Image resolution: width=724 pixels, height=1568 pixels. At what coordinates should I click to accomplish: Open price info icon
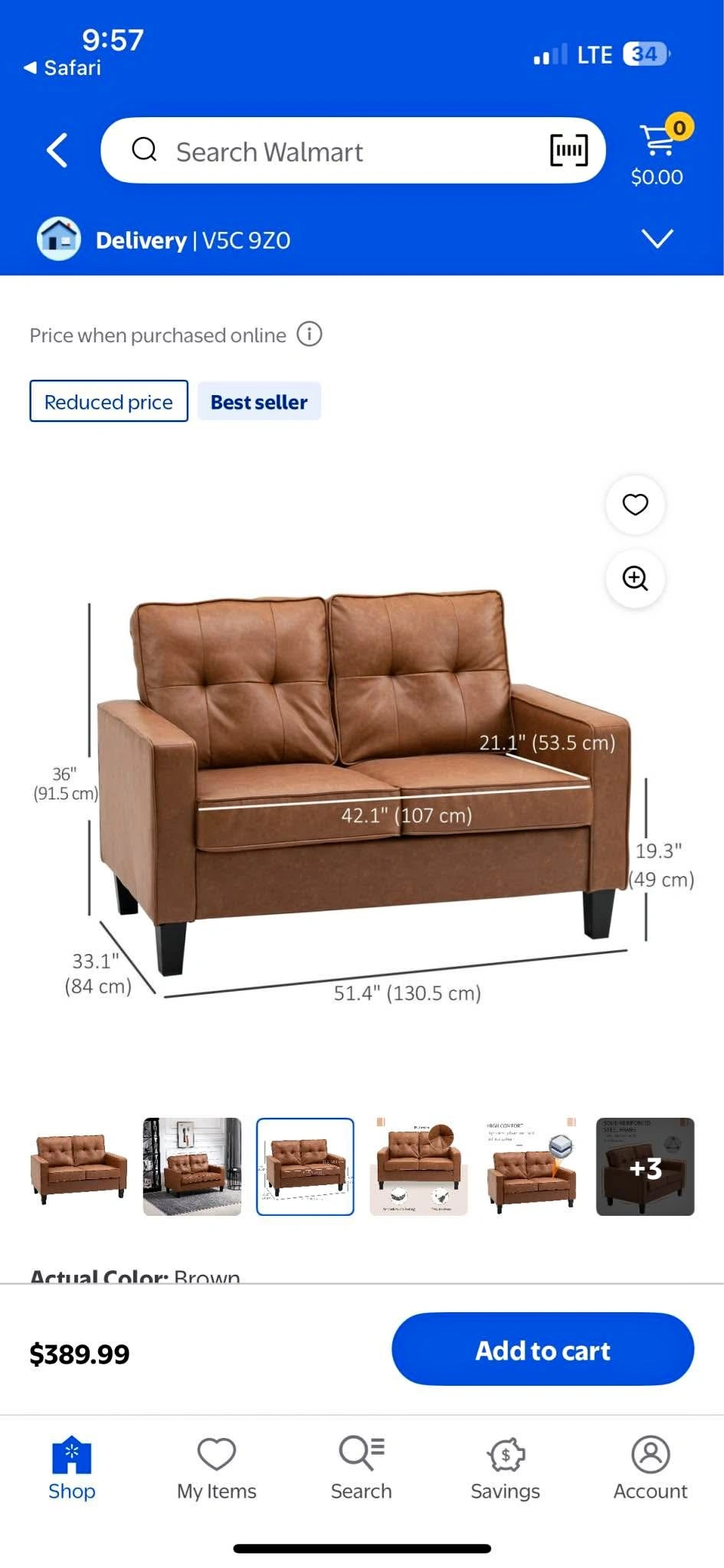tap(310, 335)
